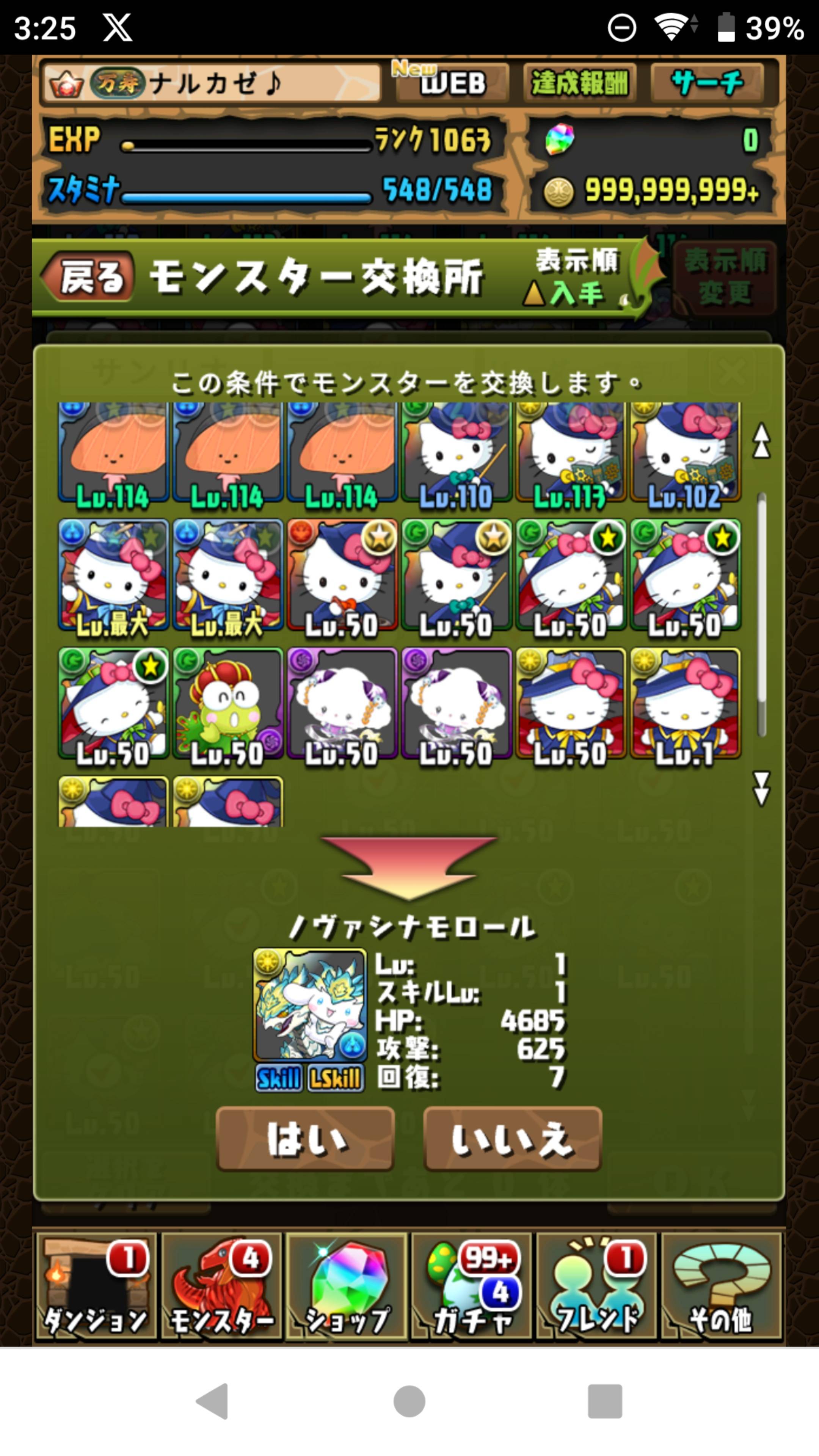Viewport: 819px width, 1456px height.
Task: Jump the monster list to the bottom
Action: pyautogui.click(x=761, y=788)
